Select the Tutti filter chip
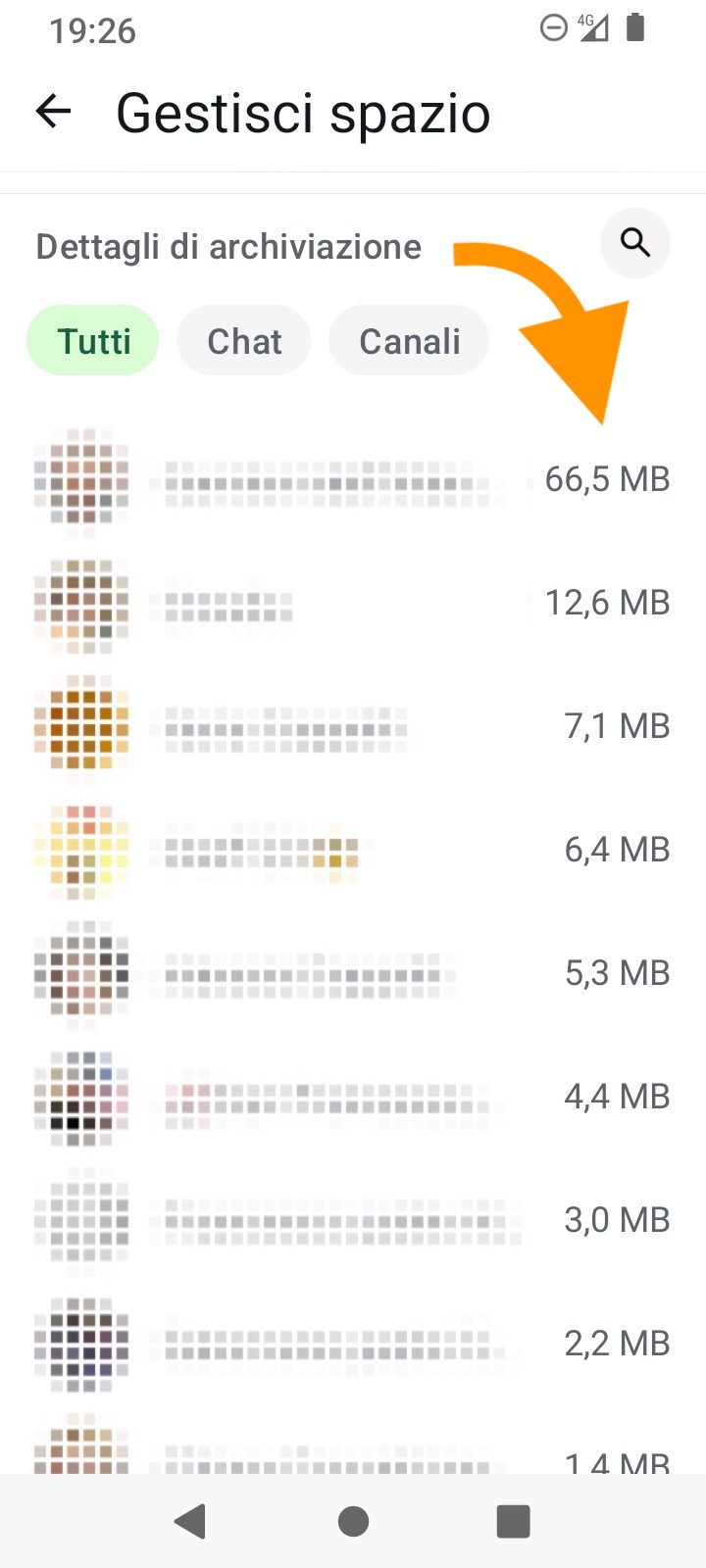Viewport: 706px width, 1568px height. point(93,341)
